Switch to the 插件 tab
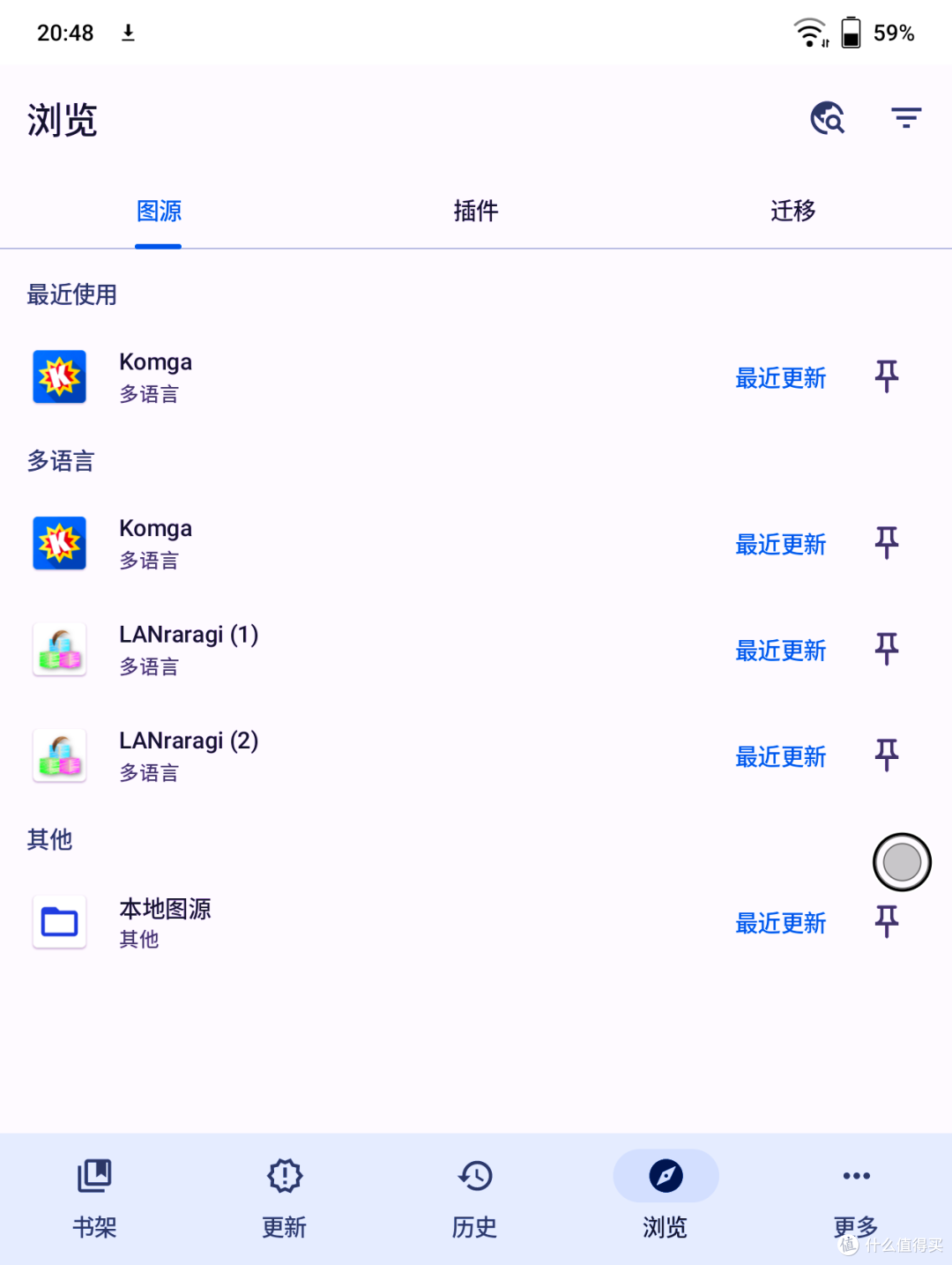This screenshot has height=1265, width=952. point(476,211)
